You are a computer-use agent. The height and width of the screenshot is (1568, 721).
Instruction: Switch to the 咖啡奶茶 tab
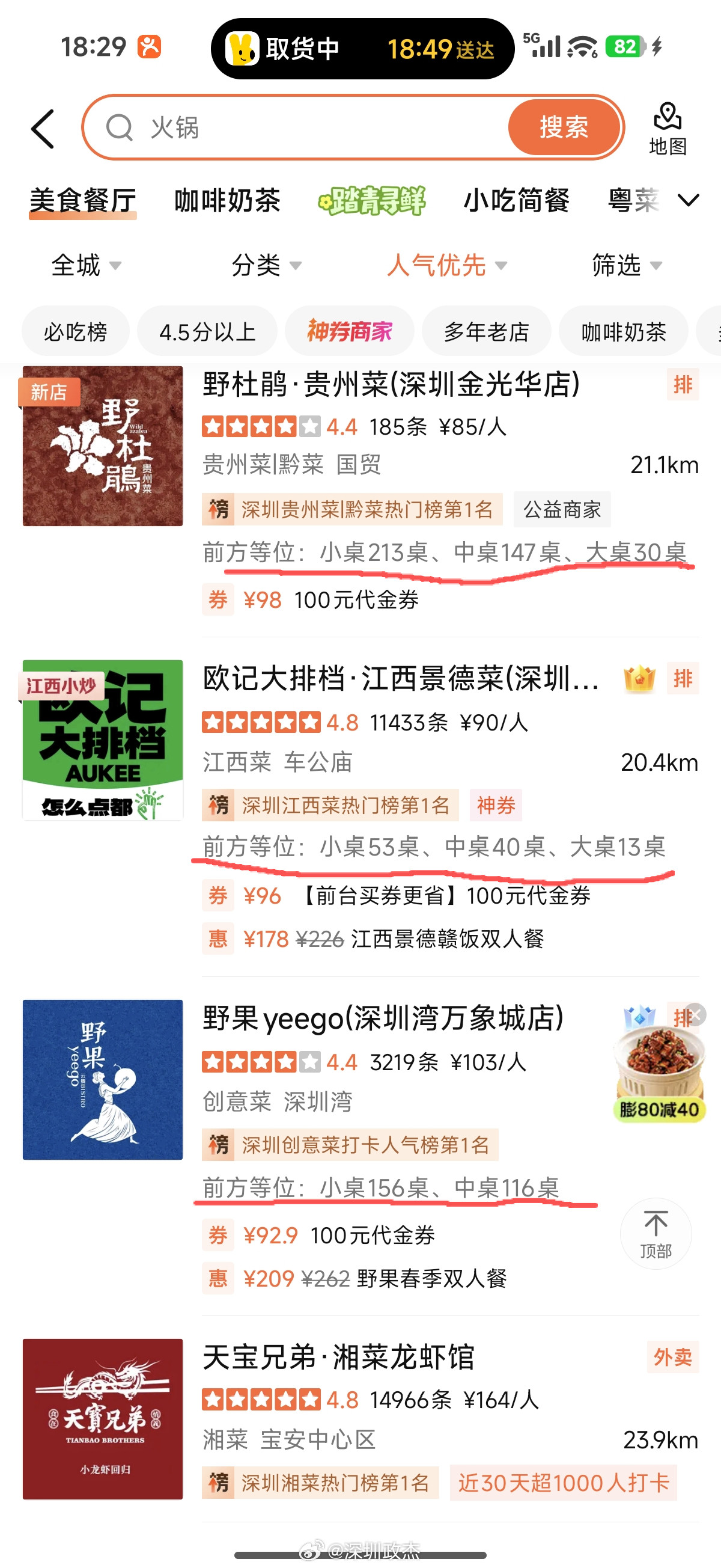click(228, 200)
